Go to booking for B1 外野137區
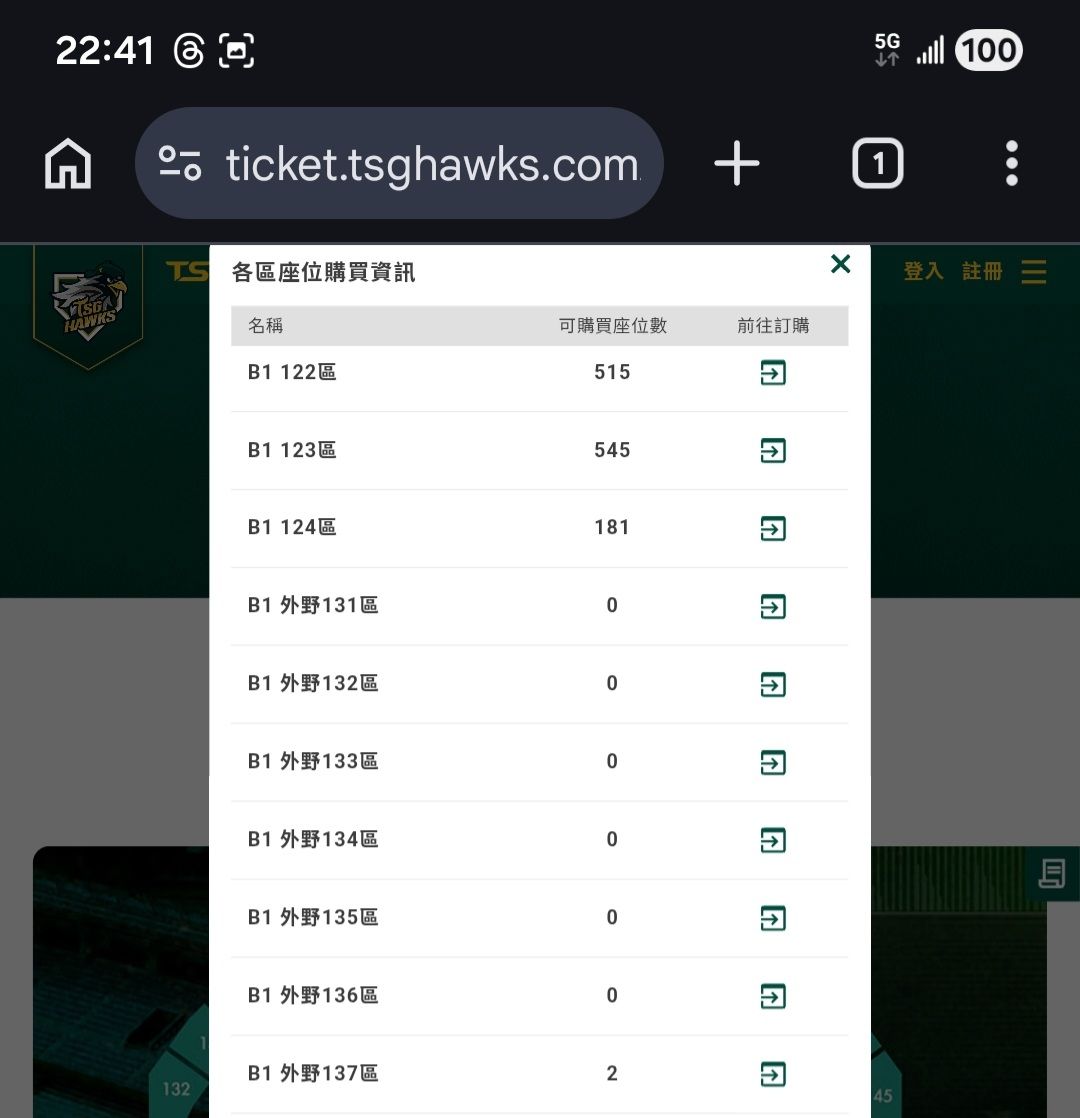The width and height of the screenshot is (1080, 1118). [x=772, y=1075]
